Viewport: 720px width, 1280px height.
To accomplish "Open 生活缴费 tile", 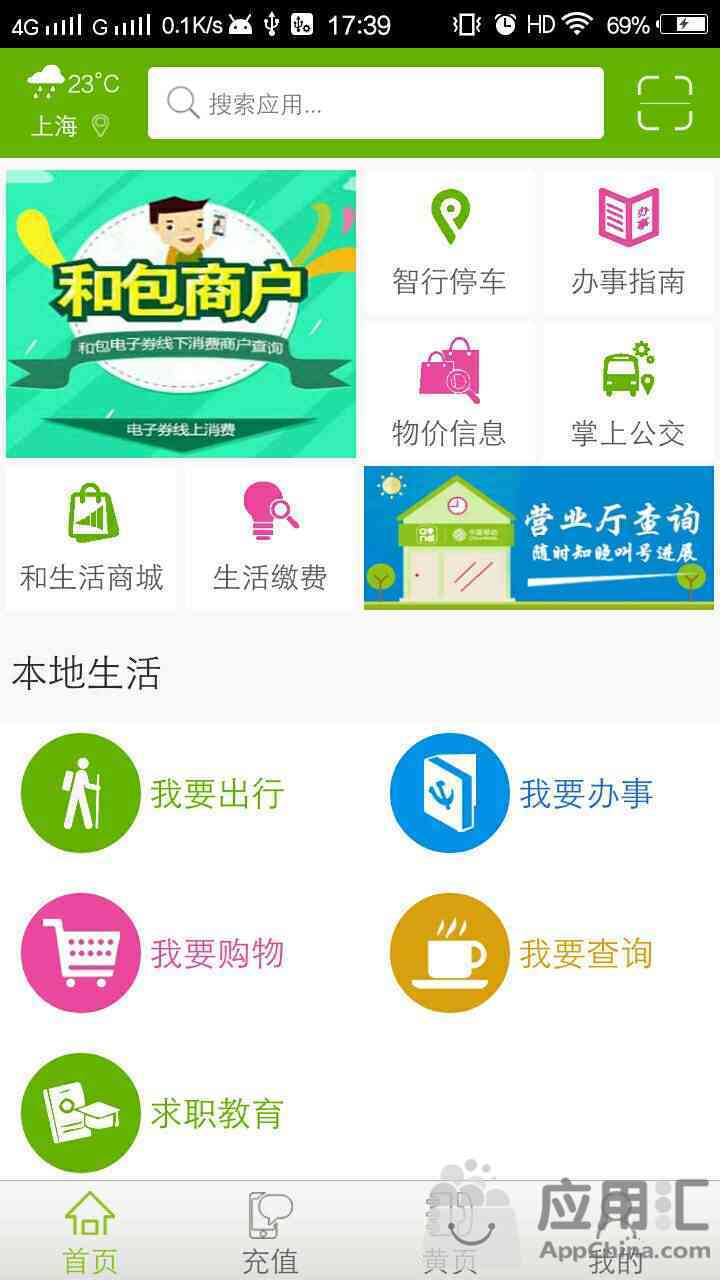I will click(x=270, y=538).
